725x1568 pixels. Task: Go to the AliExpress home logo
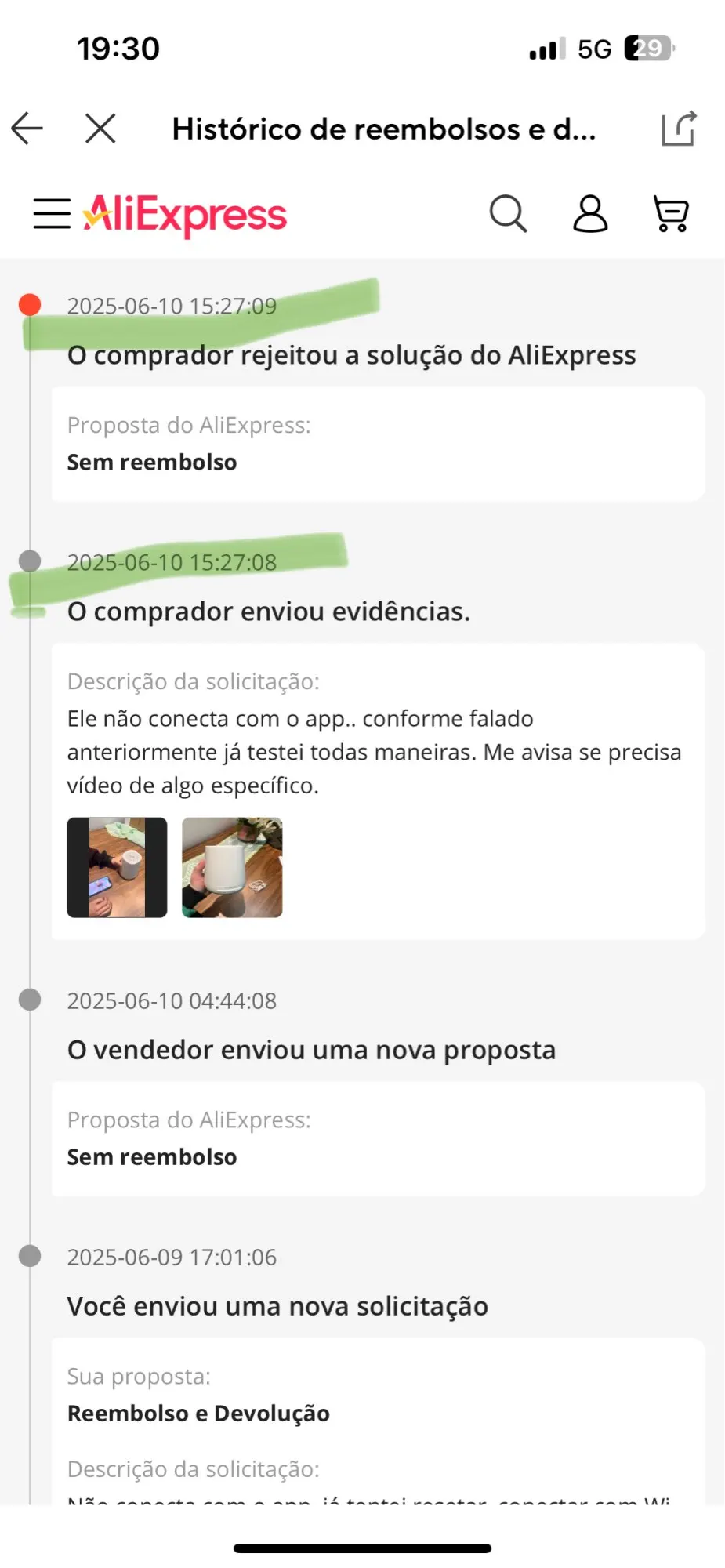(x=185, y=214)
